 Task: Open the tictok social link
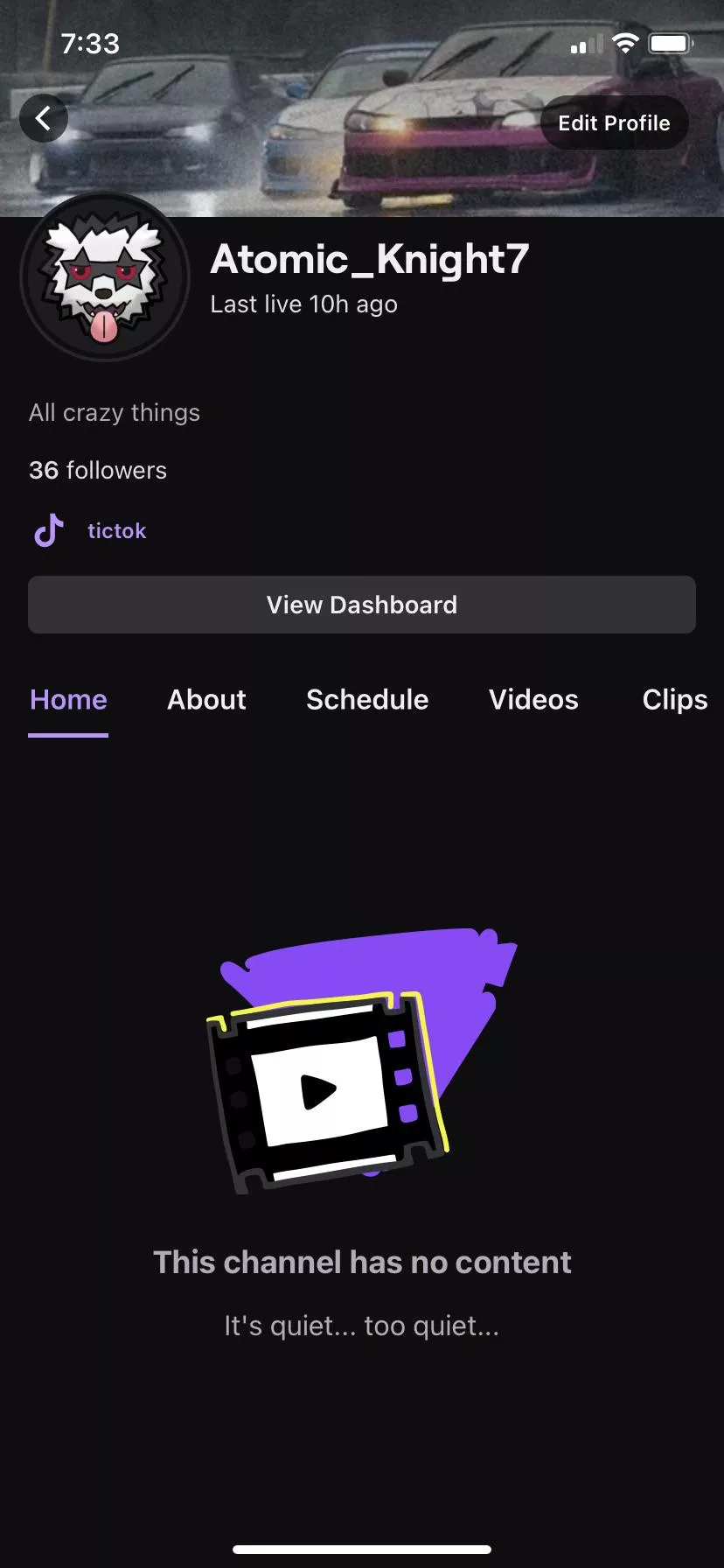coord(116,531)
